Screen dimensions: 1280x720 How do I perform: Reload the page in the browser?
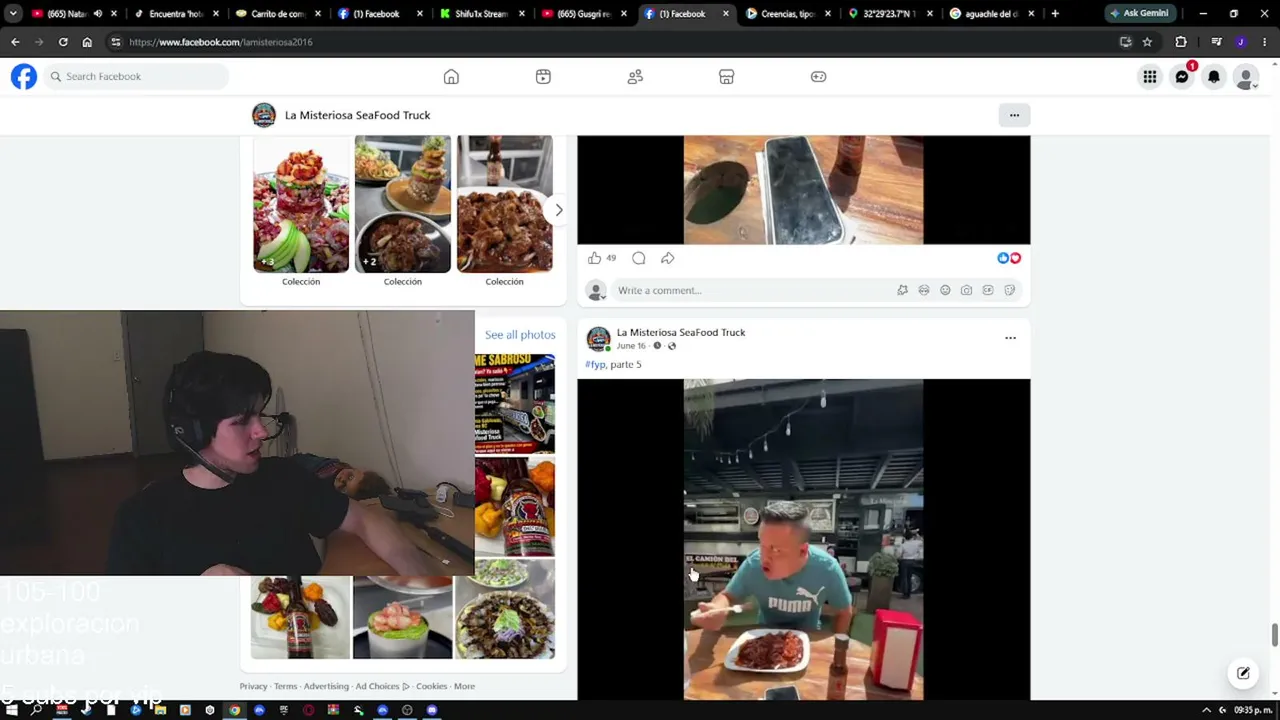pyautogui.click(x=63, y=42)
